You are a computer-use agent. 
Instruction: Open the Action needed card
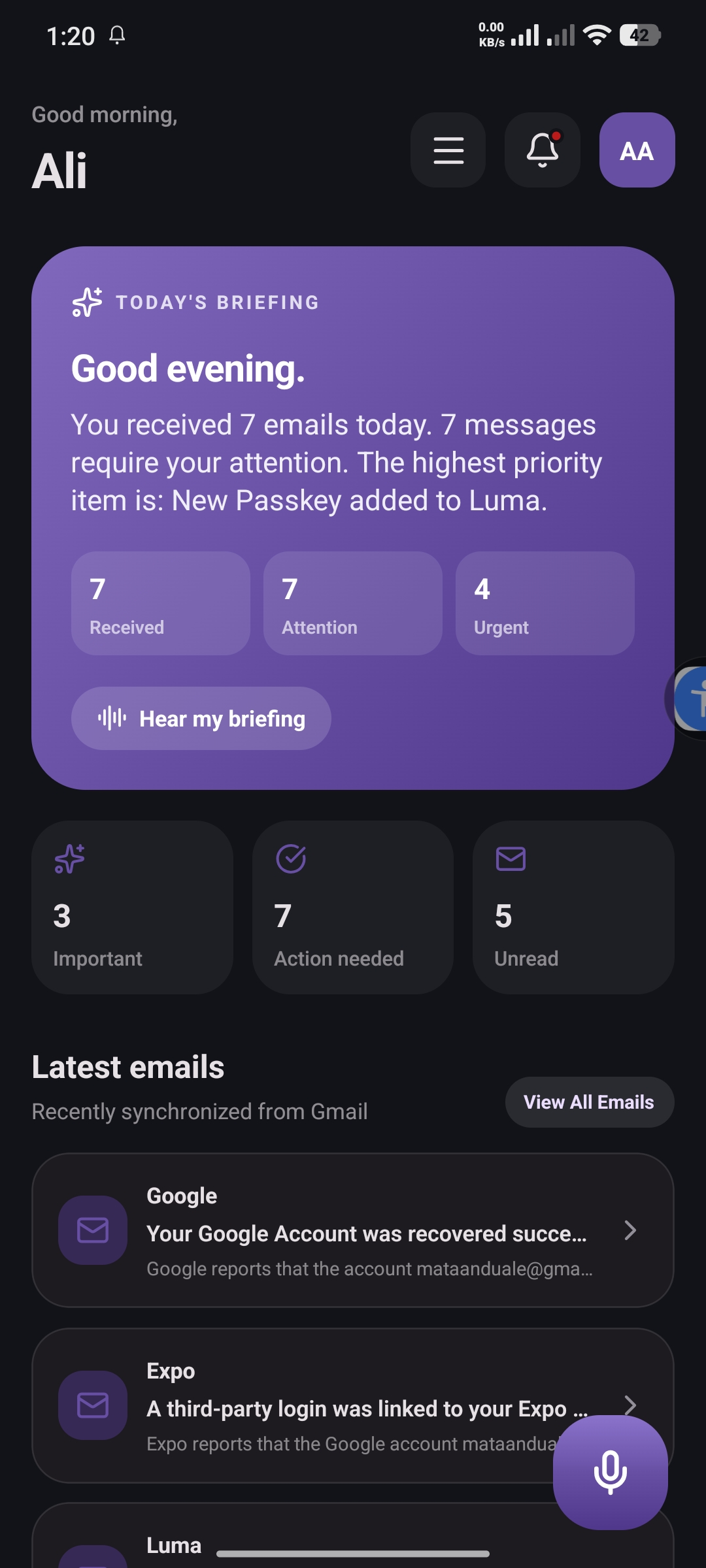pos(353,907)
